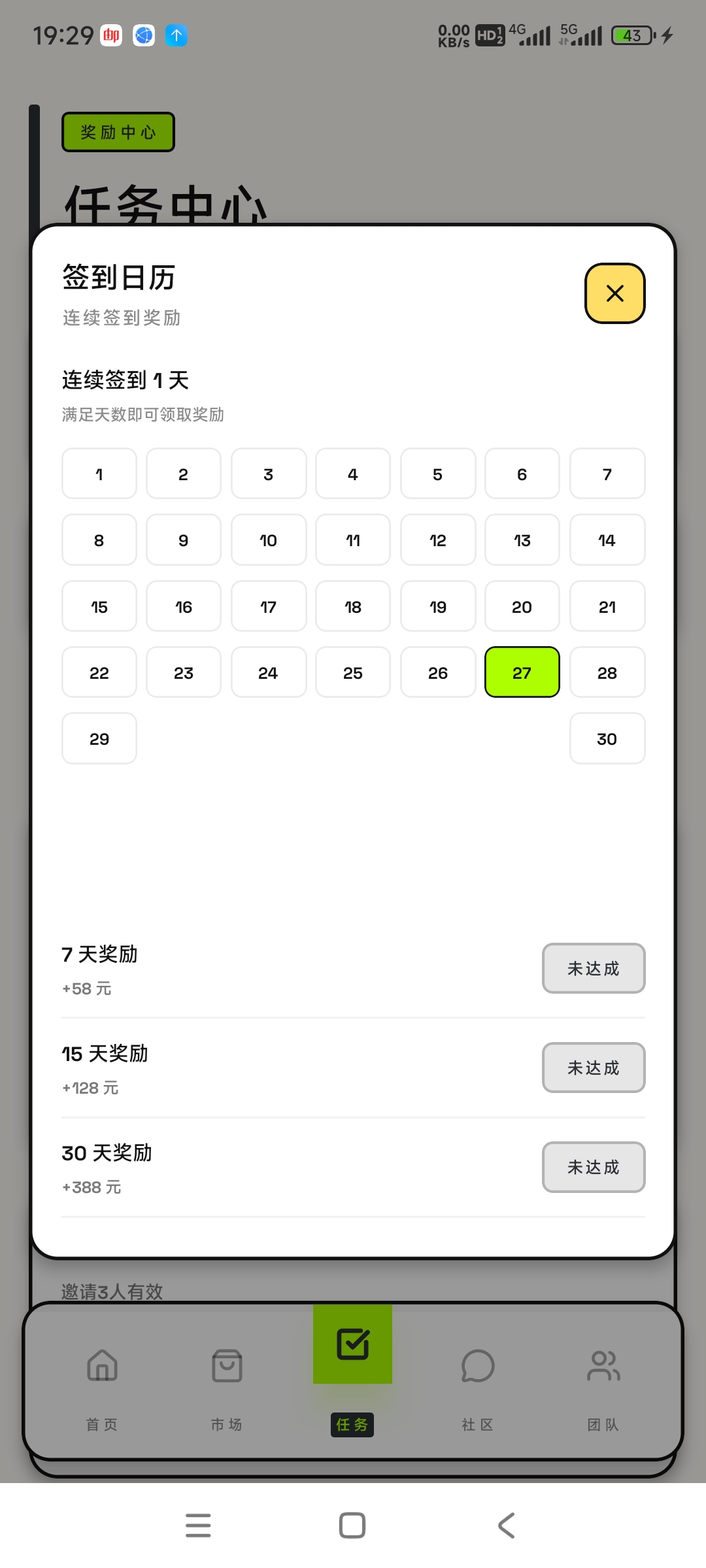
Task: Open the 奖励中心 label at the top
Action: (x=118, y=131)
